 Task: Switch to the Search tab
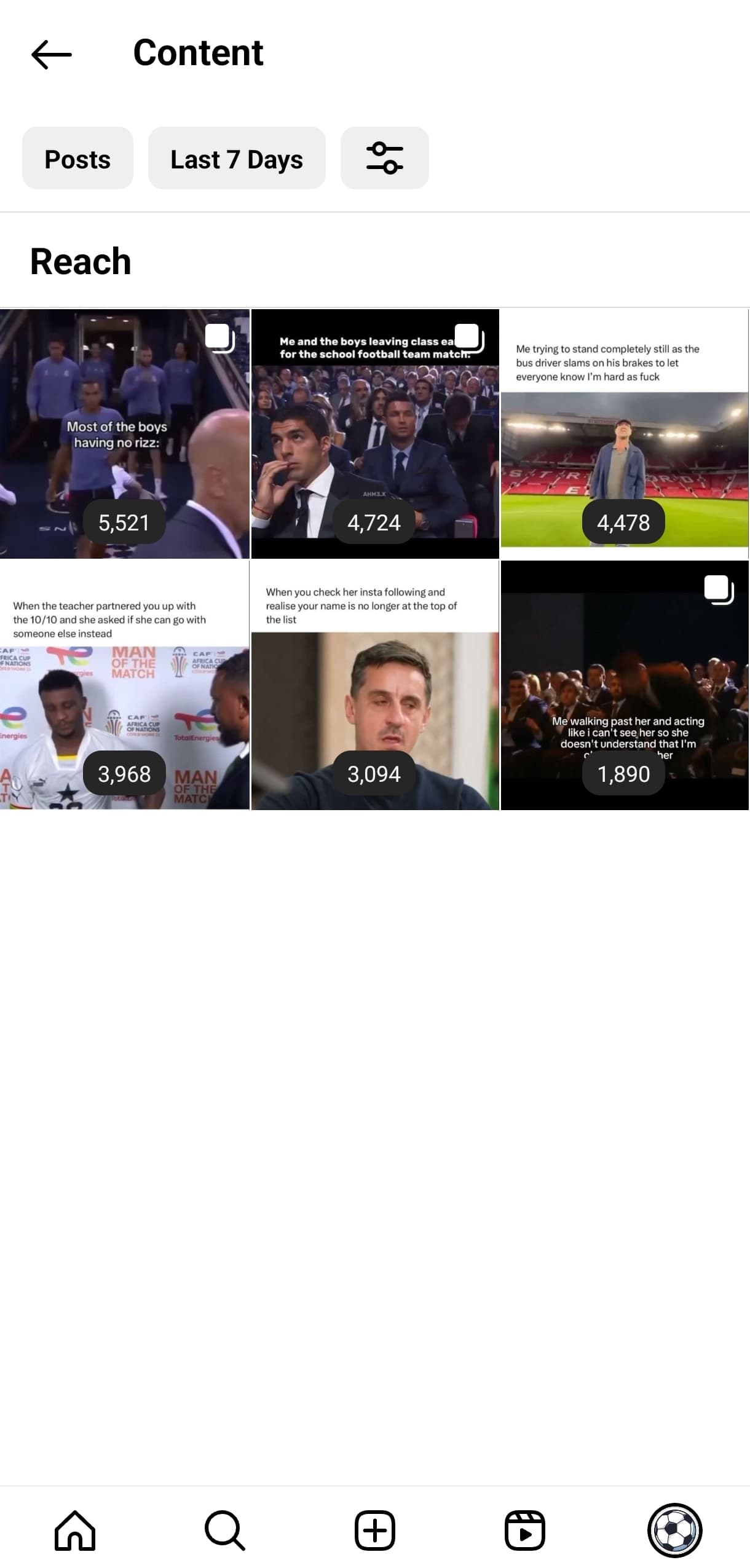coord(225,1530)
